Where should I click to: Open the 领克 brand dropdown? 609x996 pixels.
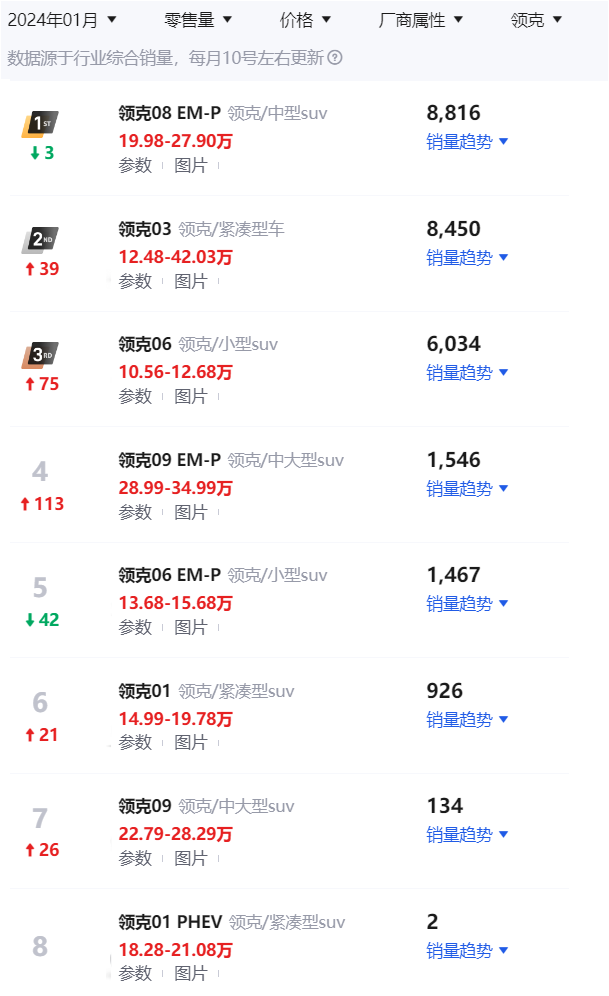[x=536, y=20]
